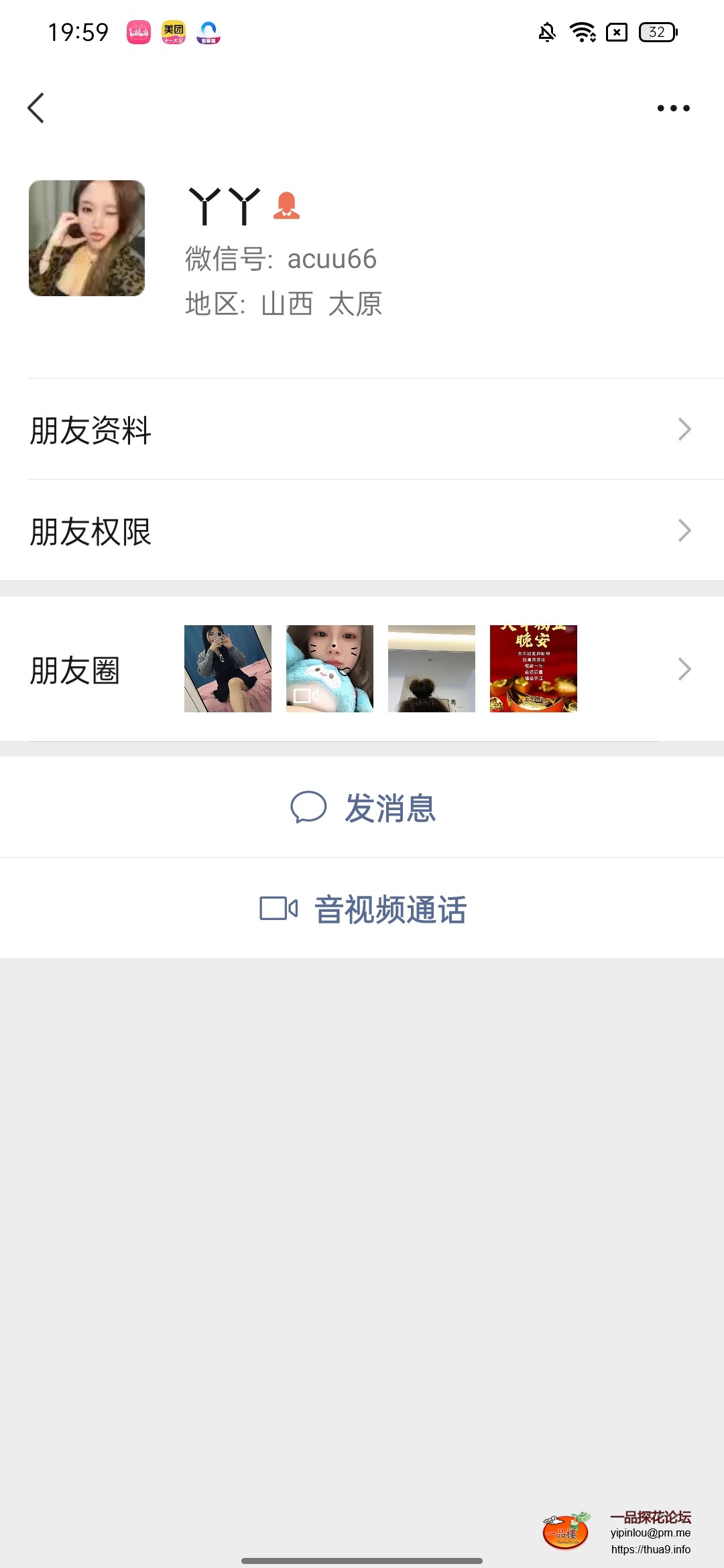View the blue hoodie selfie in 朋友圈
Viewport: 724px width, 1568px height.
pos(329,669)
